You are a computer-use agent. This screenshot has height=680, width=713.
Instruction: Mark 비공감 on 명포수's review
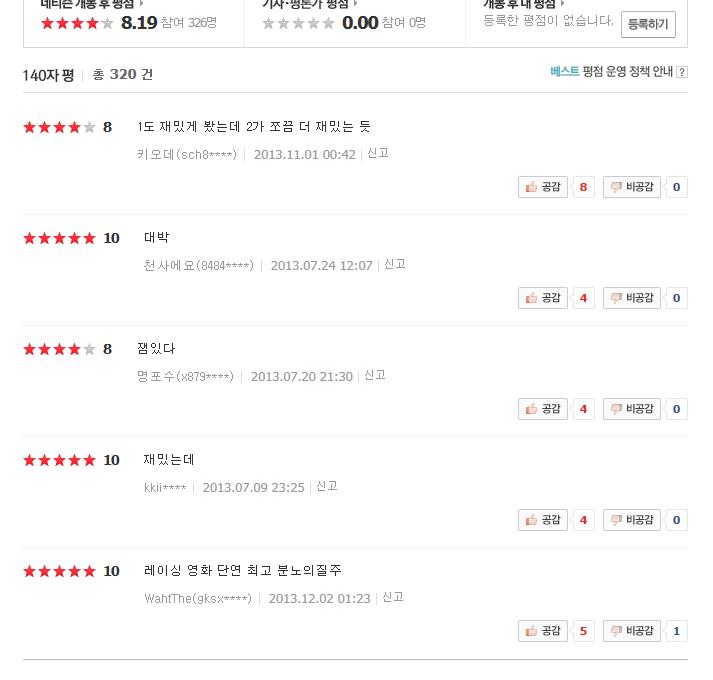pyautogui.click(x=631, y=409)
